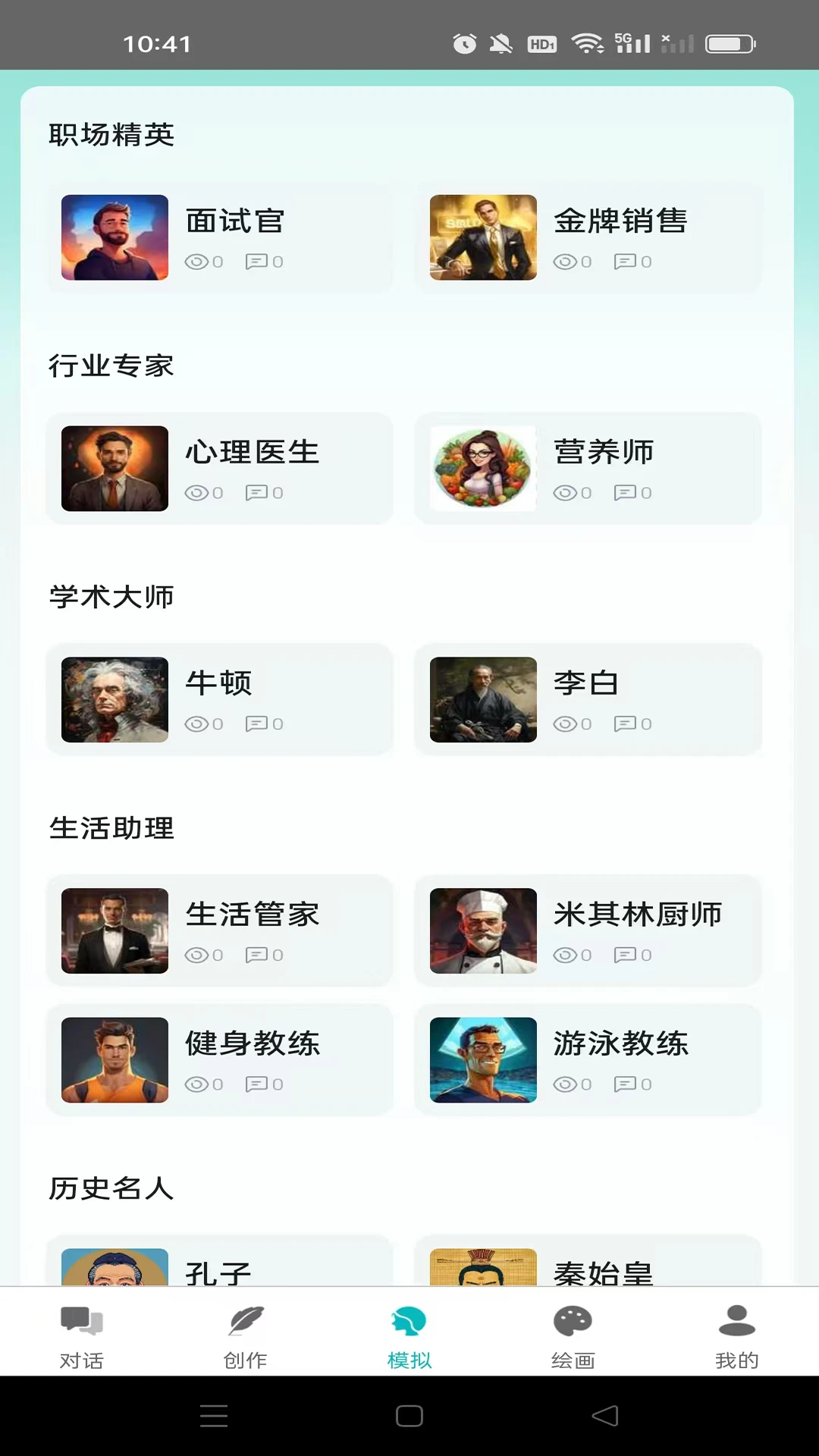Open the 金牌销售 role card
819x1456 pixels.
click(x=588, y=237)
